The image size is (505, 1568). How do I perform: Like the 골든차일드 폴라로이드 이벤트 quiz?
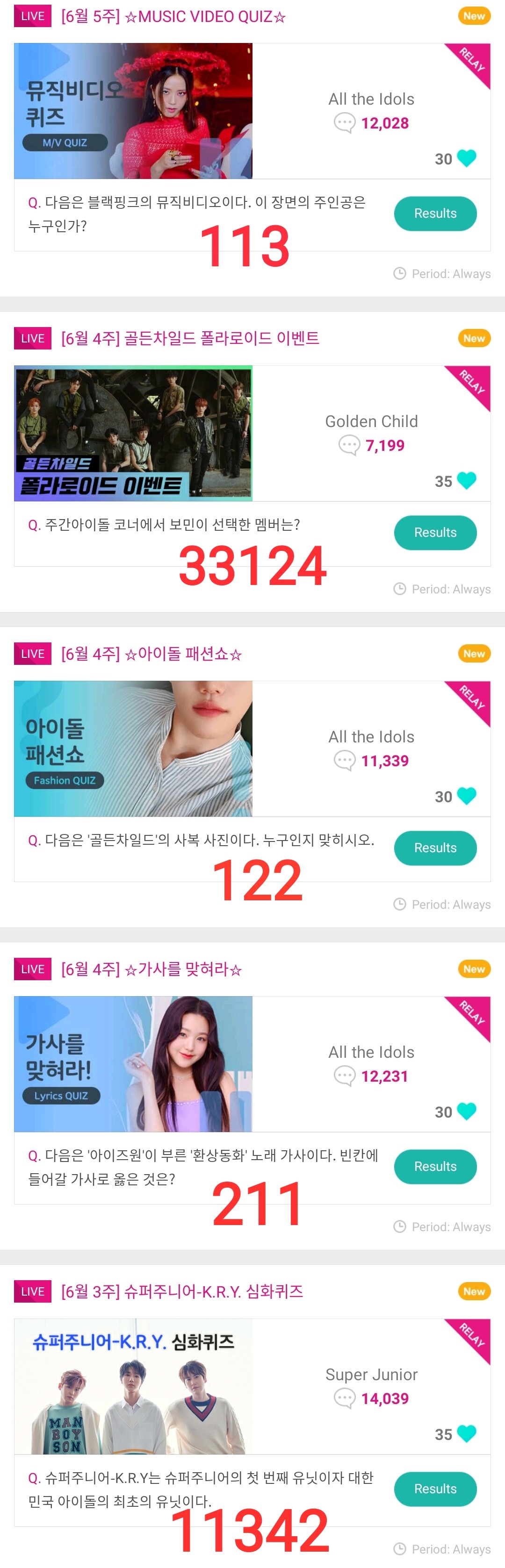click(467, 481)
